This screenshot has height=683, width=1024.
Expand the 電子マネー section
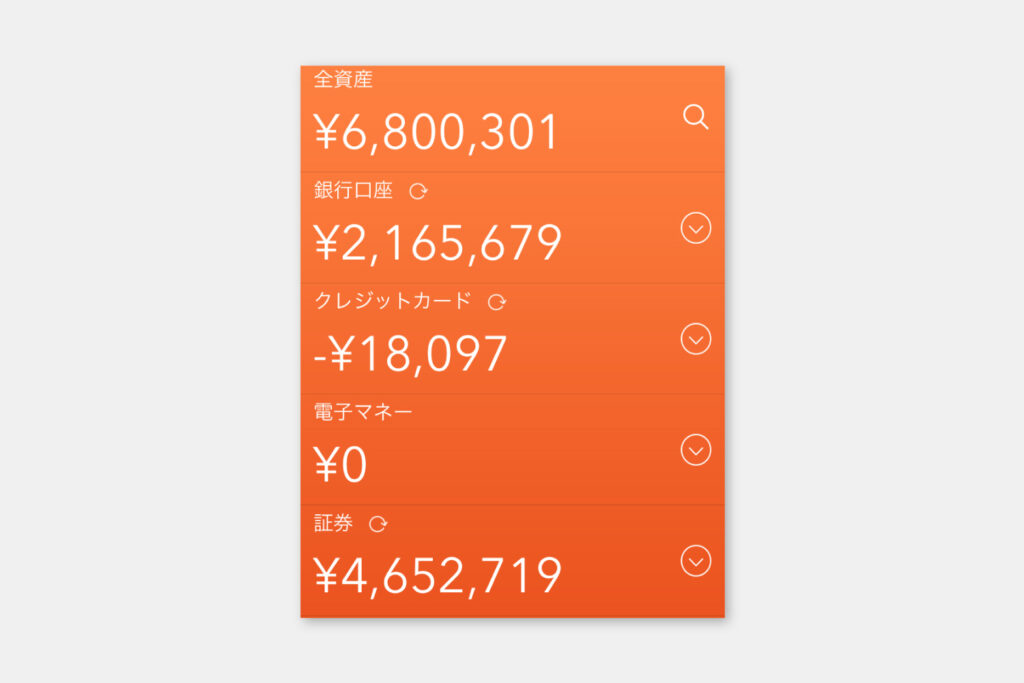(x=696, y=450)
